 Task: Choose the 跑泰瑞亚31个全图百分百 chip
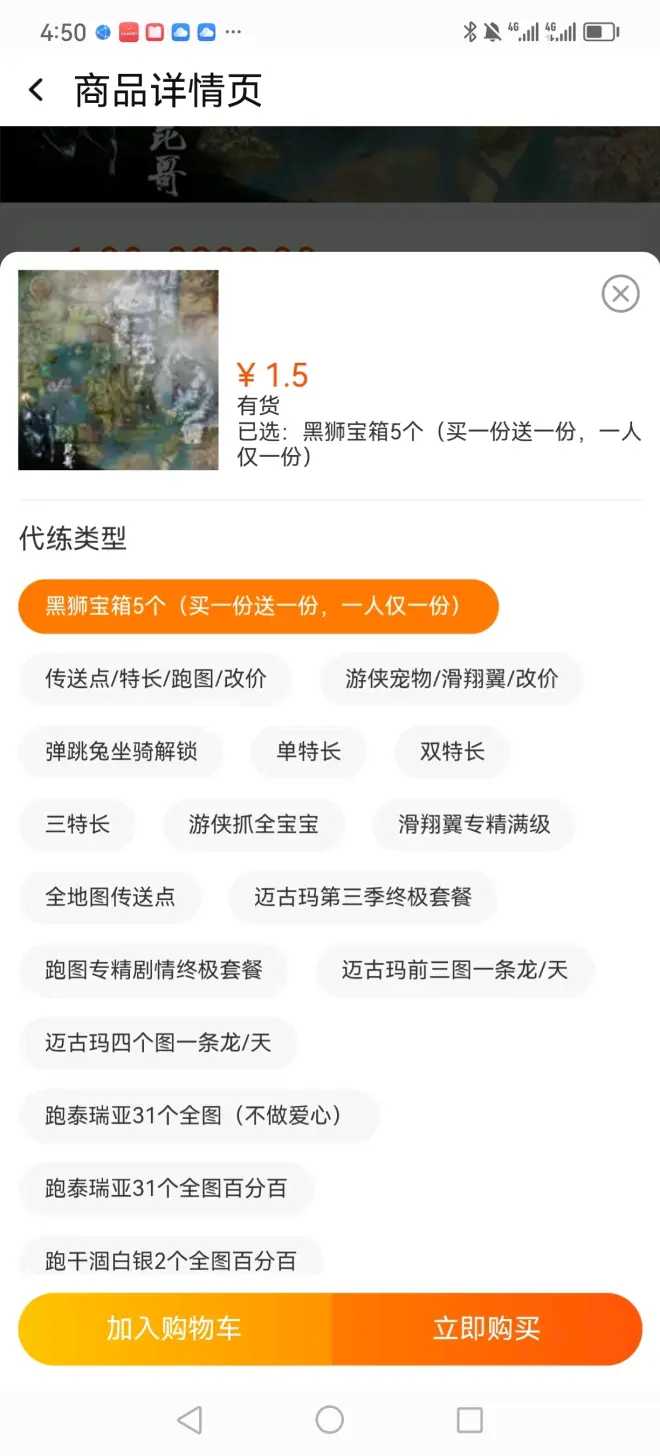tap(166, 1189)
